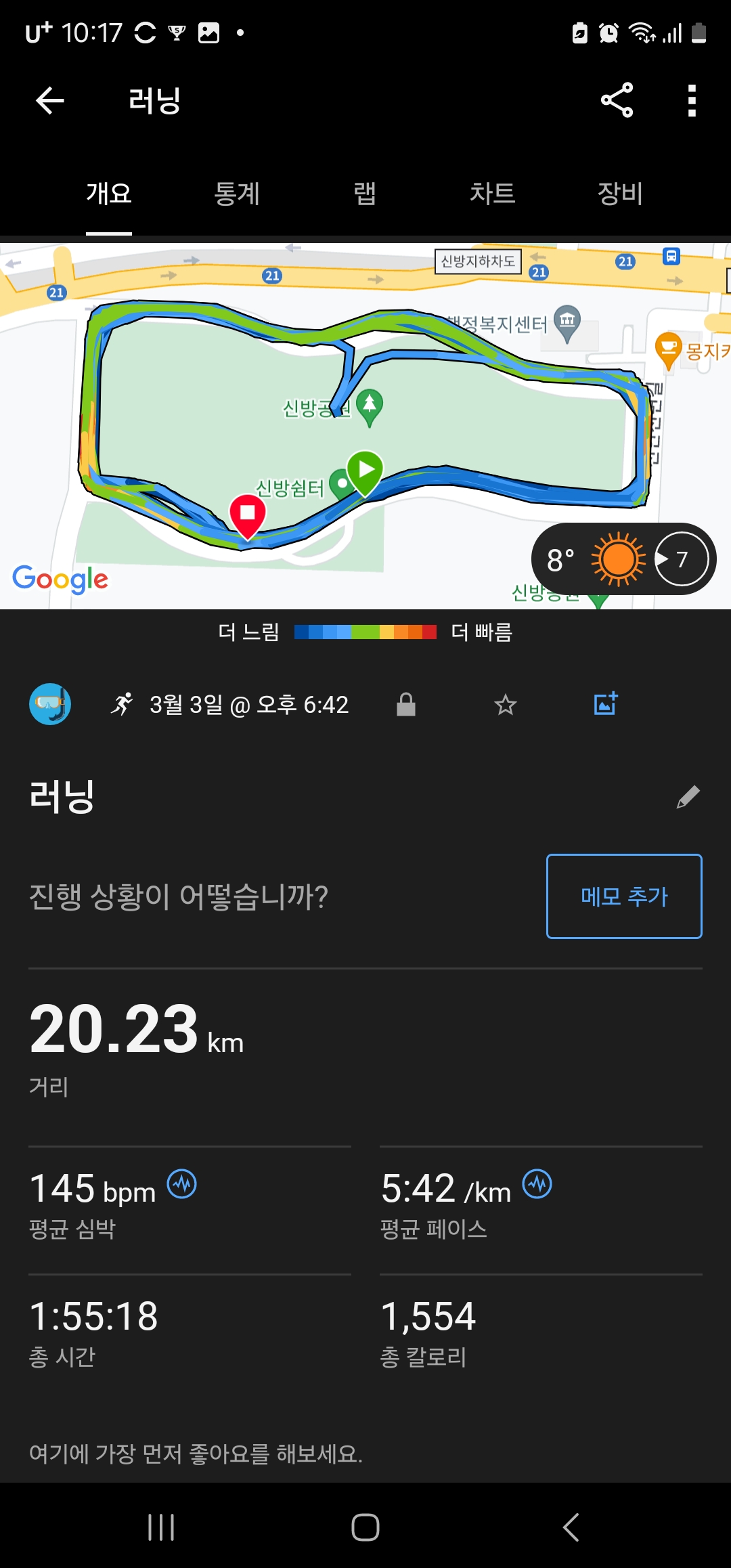Edit the activity name with pencil icon
The height and width of the screenshot is (1568, 731).
pyautogui.click(x=688, y=797)
